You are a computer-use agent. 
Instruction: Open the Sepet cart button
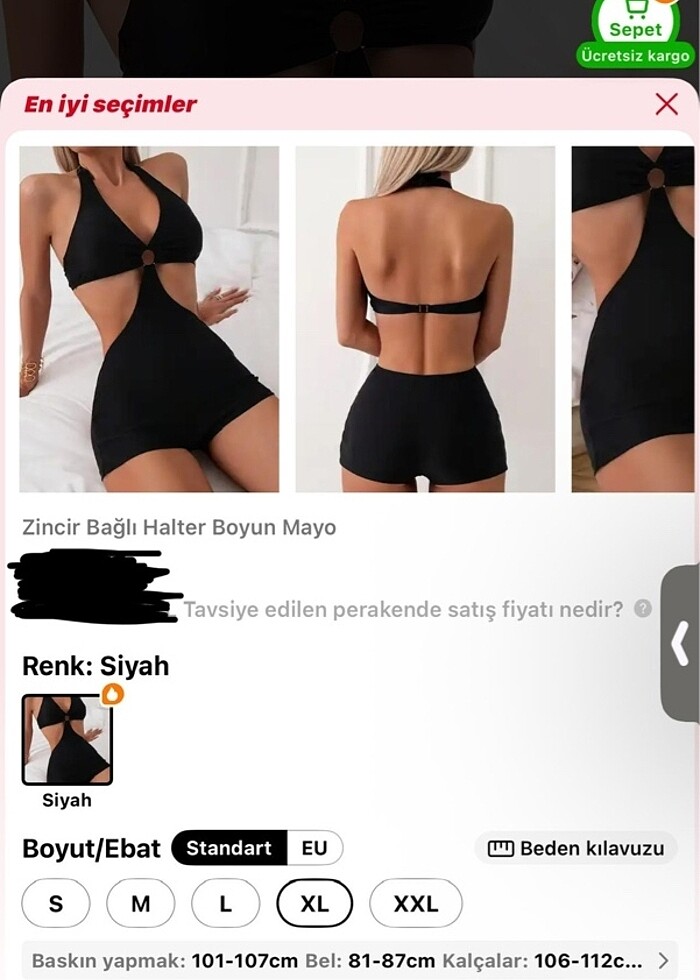pyautogui.click(x=635, y=21)
